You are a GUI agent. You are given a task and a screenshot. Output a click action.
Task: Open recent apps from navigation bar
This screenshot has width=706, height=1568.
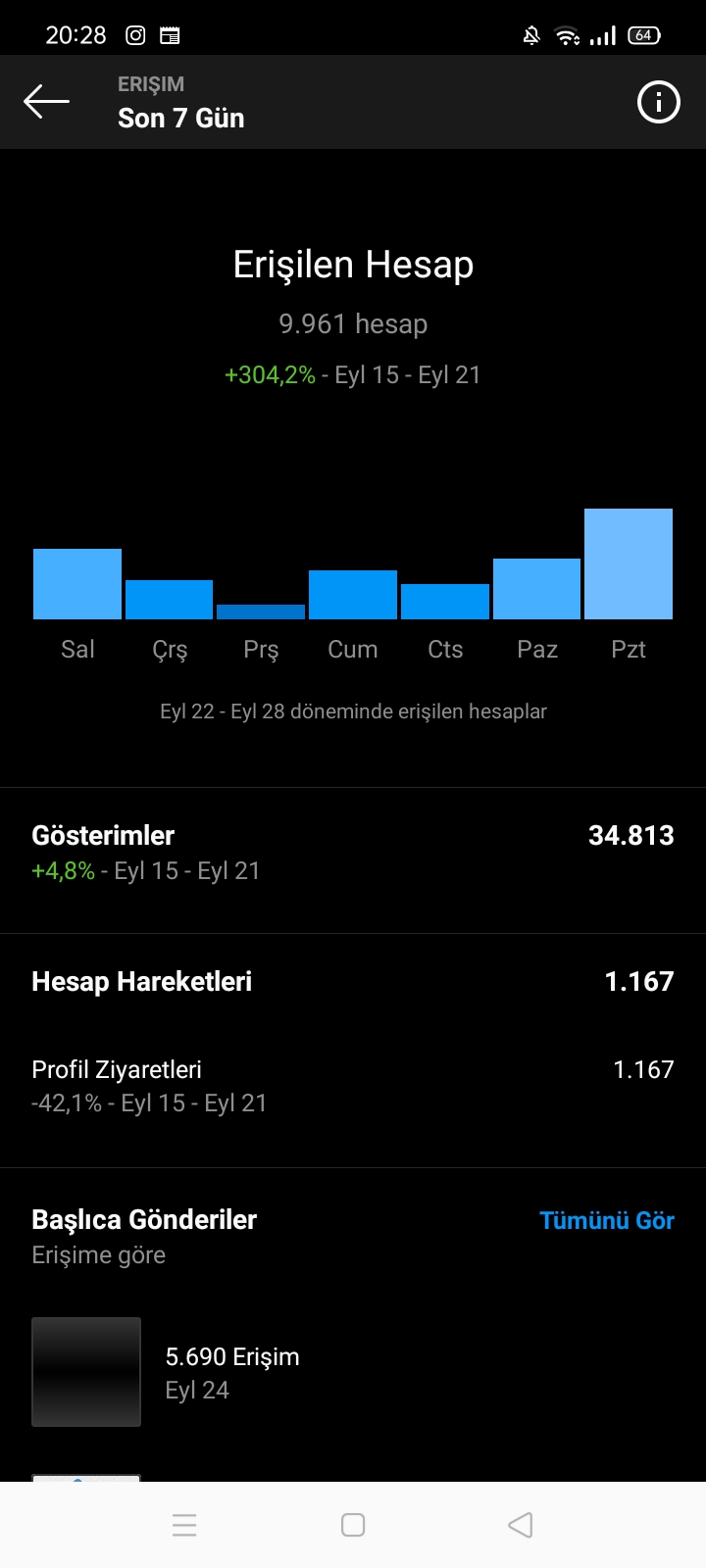[184, 1525]
